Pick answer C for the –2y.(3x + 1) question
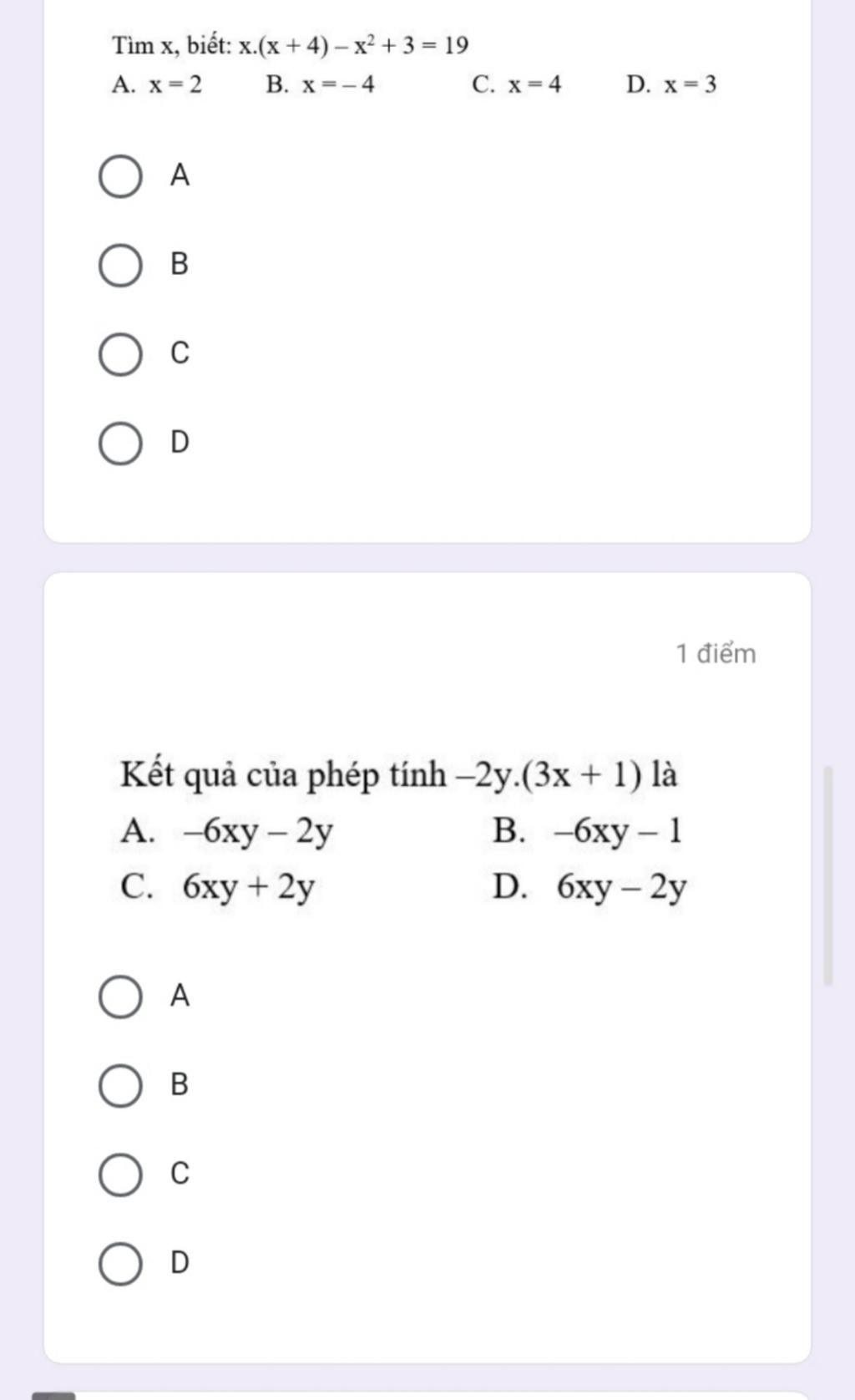This screenshot has height=1400, width=855. point(120,1174)
